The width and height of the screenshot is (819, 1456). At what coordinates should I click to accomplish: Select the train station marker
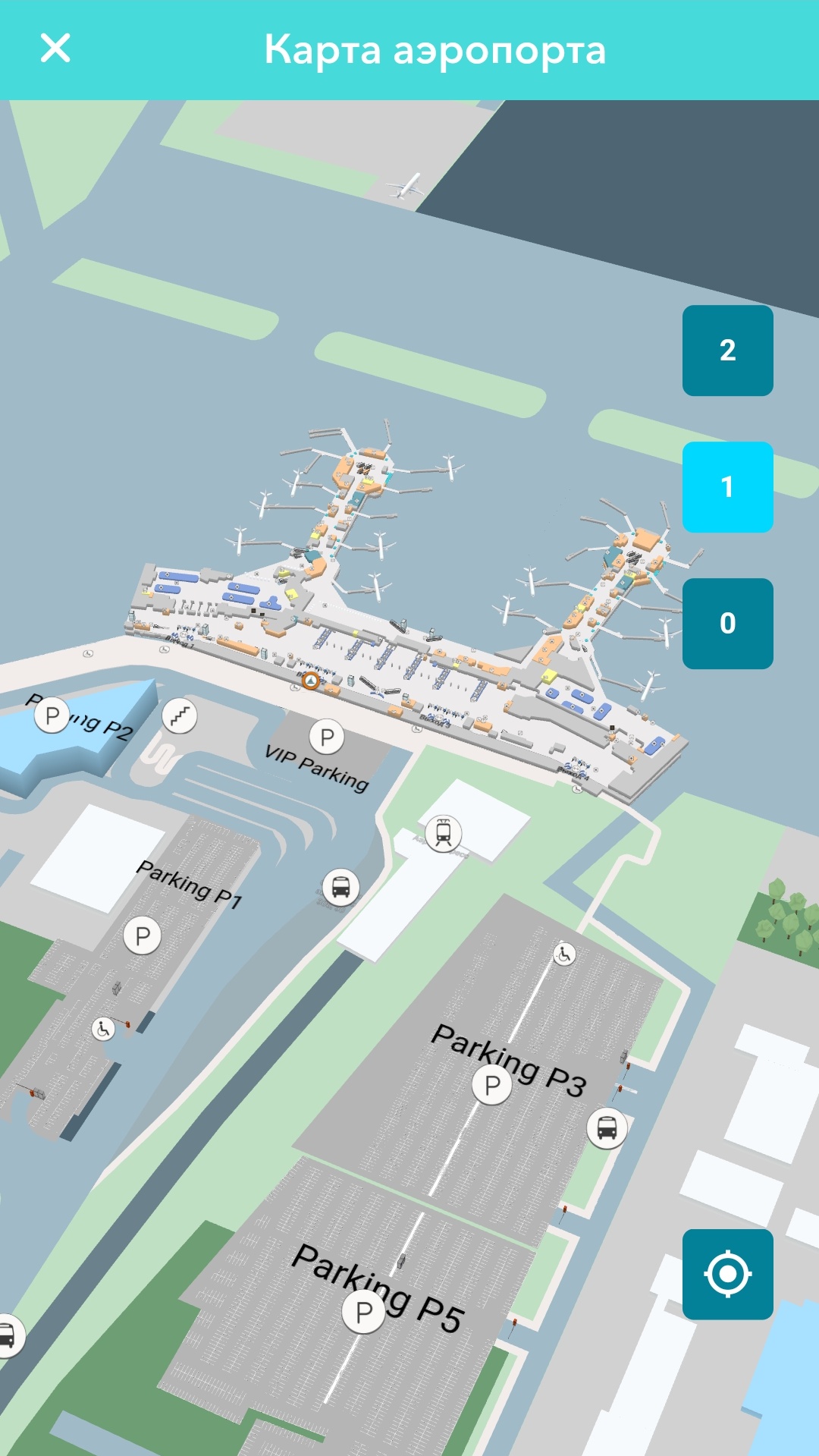pos(444,833)
